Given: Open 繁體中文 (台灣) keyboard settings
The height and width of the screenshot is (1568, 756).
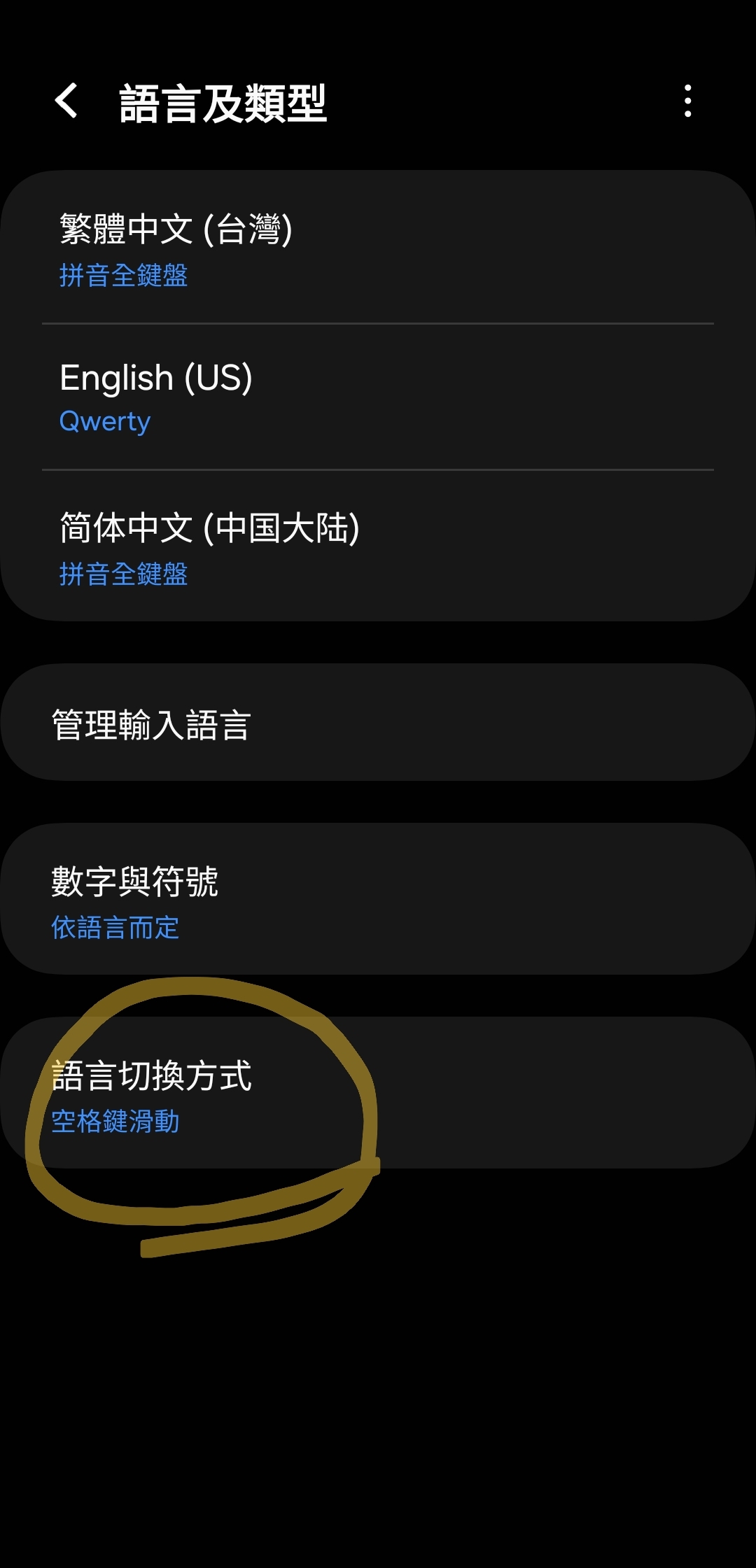Looking at the screenshot, I should [x=378, y=248].
